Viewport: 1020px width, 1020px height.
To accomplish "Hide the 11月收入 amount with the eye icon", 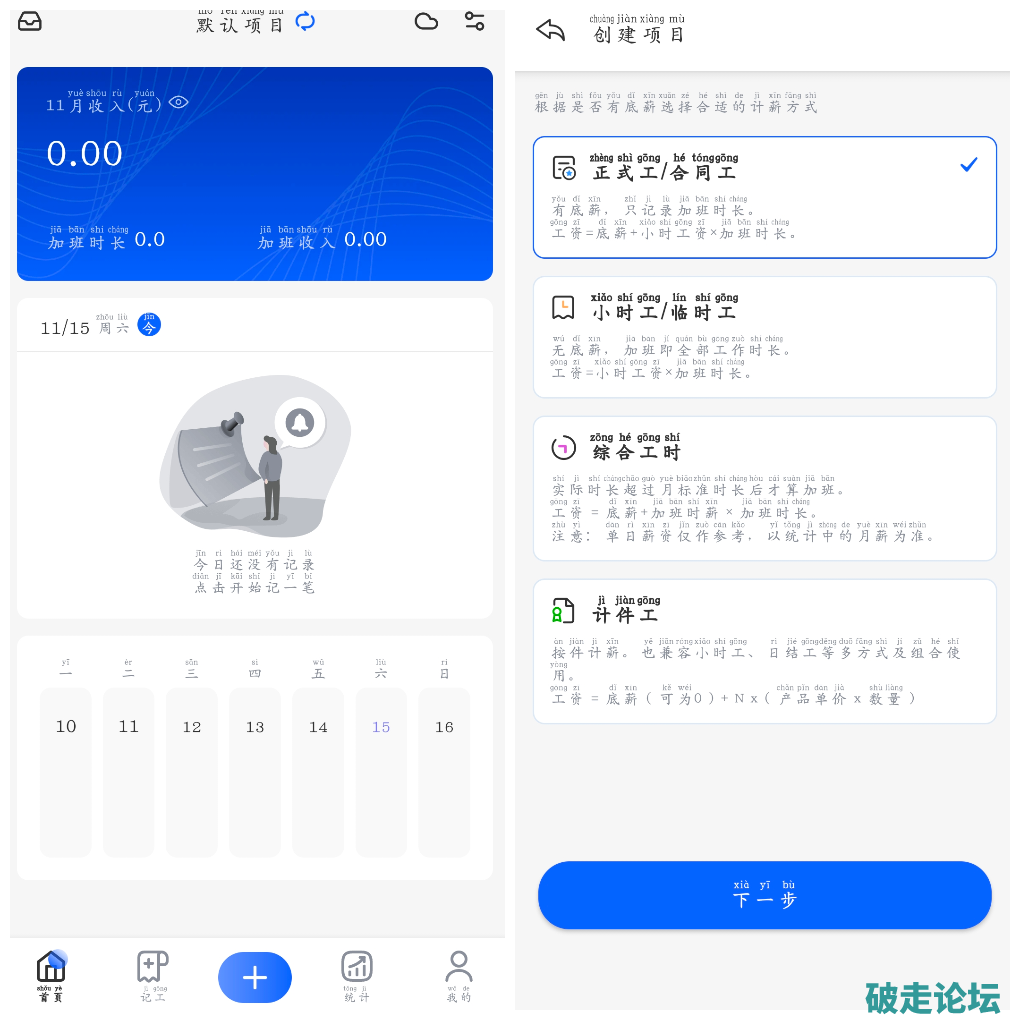I will [x=178, y=102].
